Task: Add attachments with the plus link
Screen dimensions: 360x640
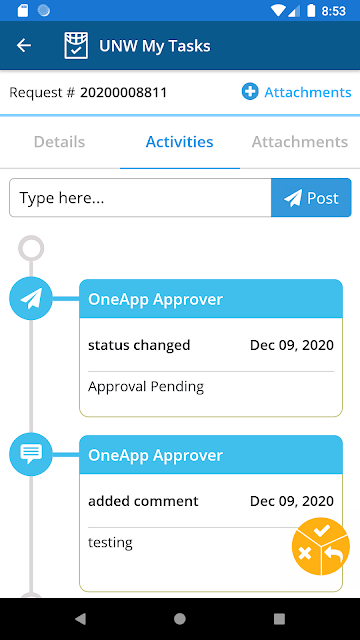Action: [296, 92]
